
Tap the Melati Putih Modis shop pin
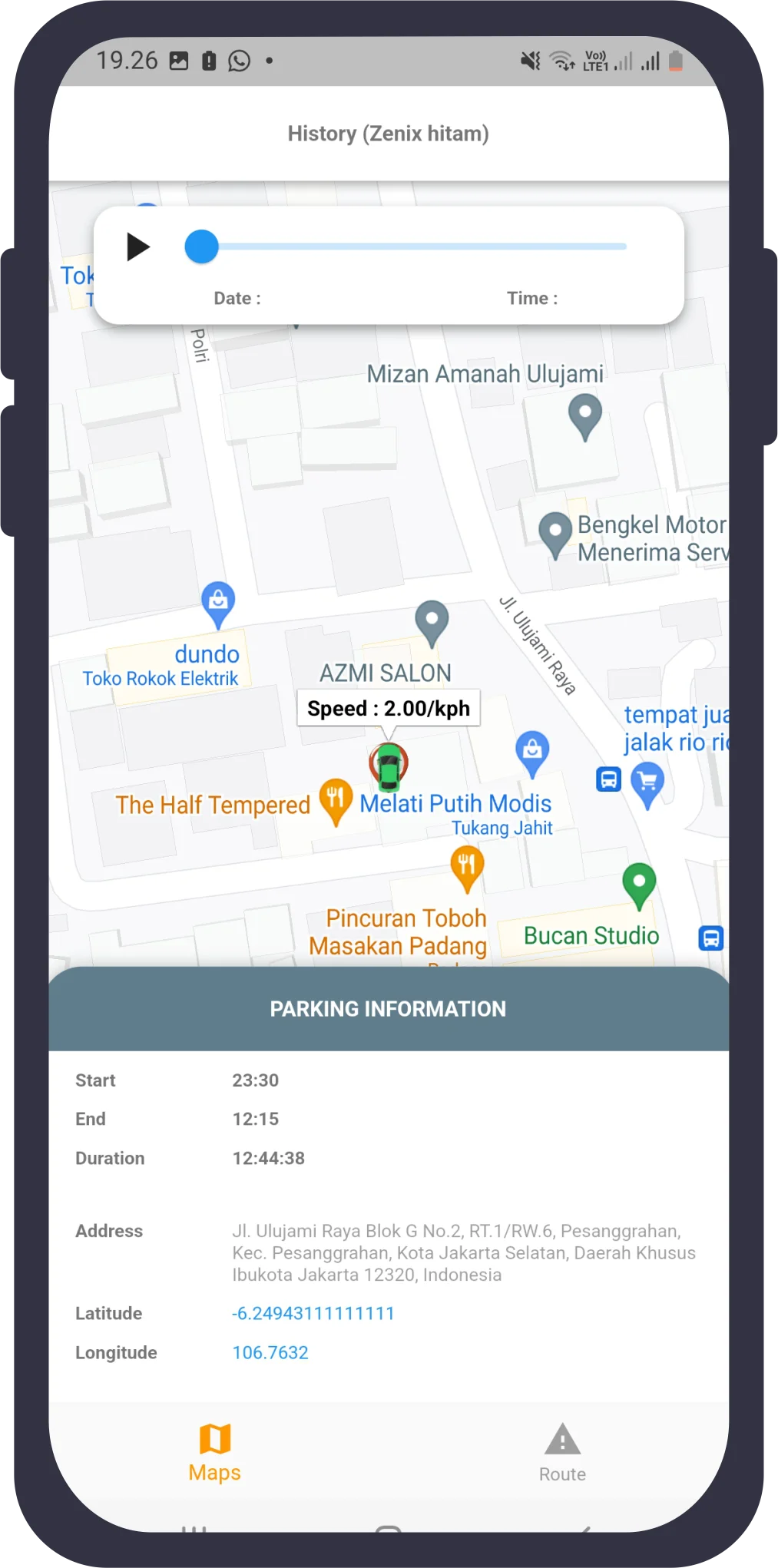pos(532,750)
